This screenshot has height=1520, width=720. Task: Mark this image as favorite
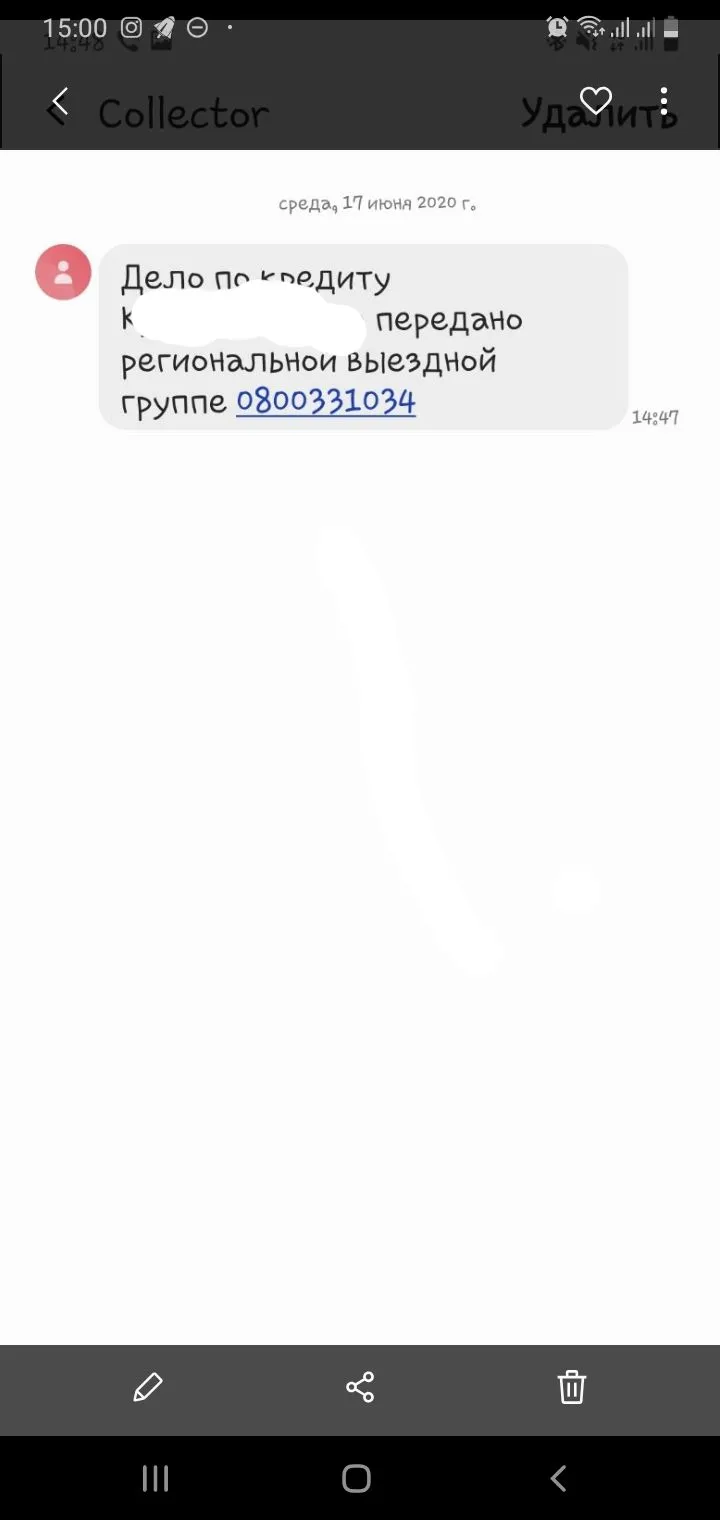(x=596, y=101)
